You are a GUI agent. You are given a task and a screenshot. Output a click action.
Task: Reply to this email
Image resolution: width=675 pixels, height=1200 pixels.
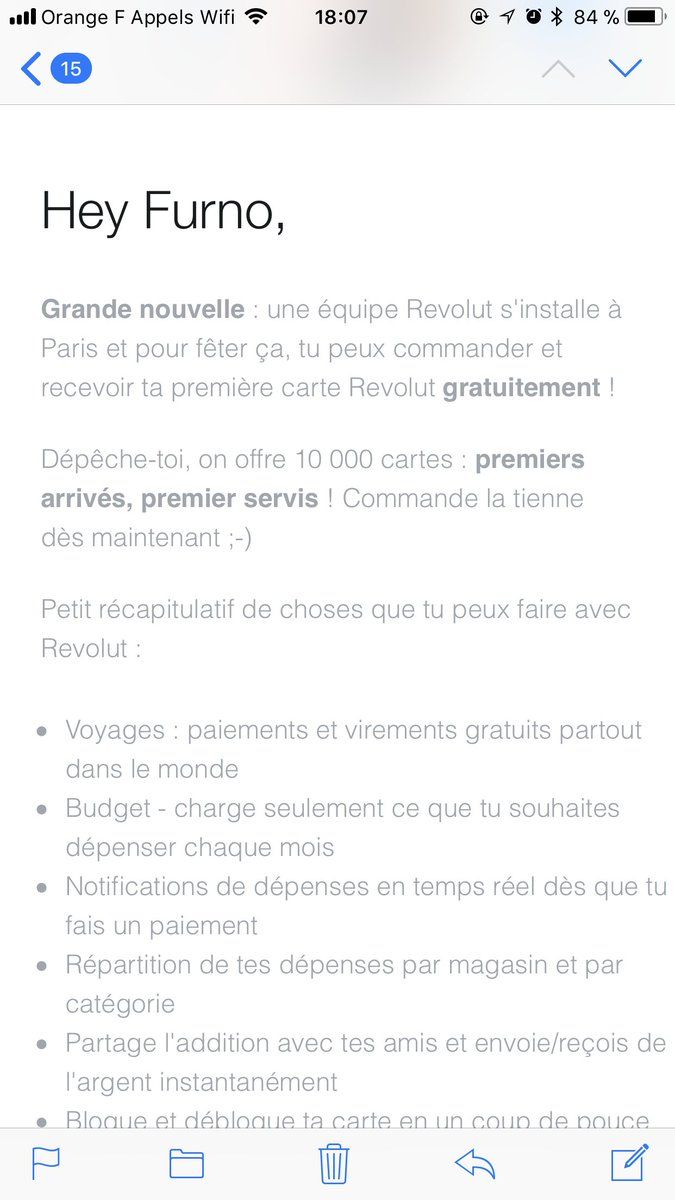pos(475,1163)
